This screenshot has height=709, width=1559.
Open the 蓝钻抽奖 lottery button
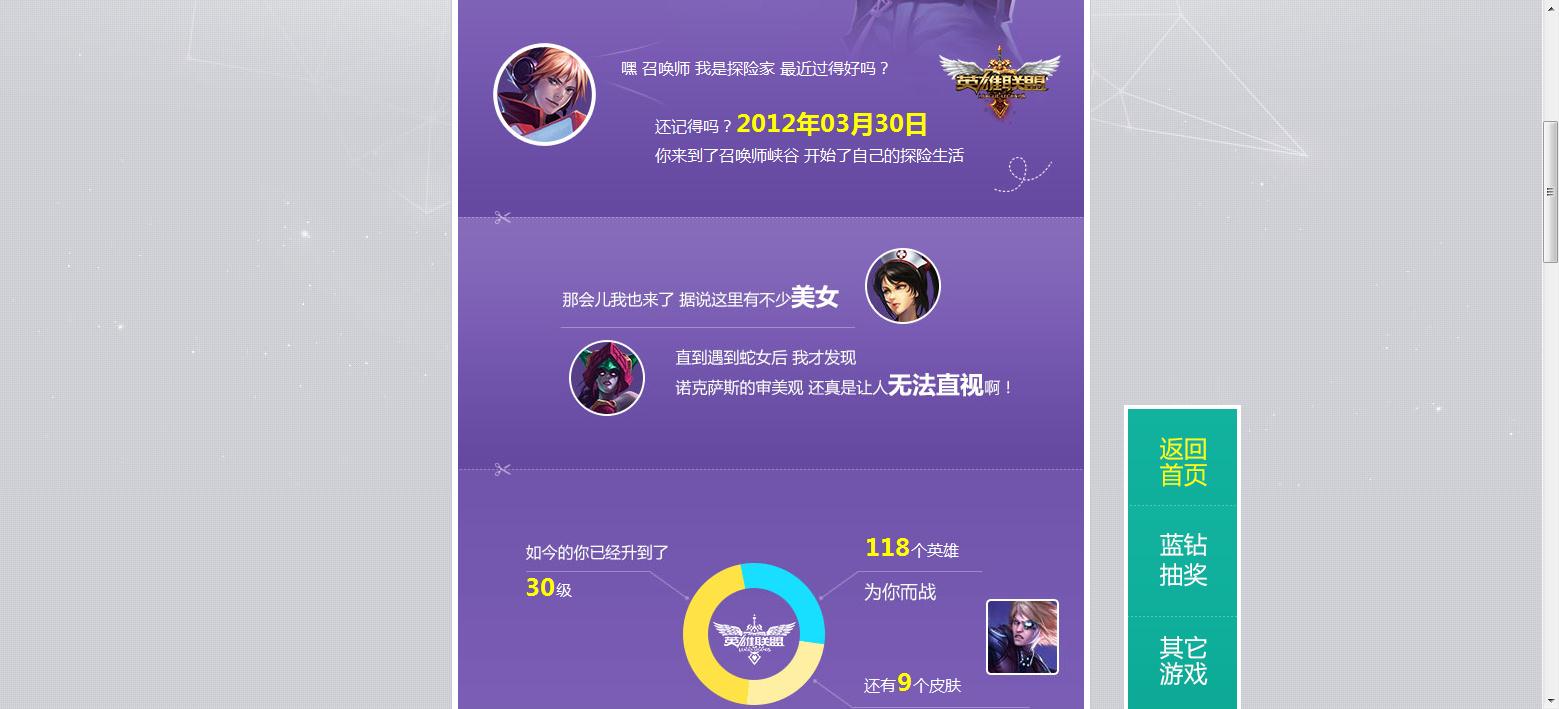click(1182, 560)
